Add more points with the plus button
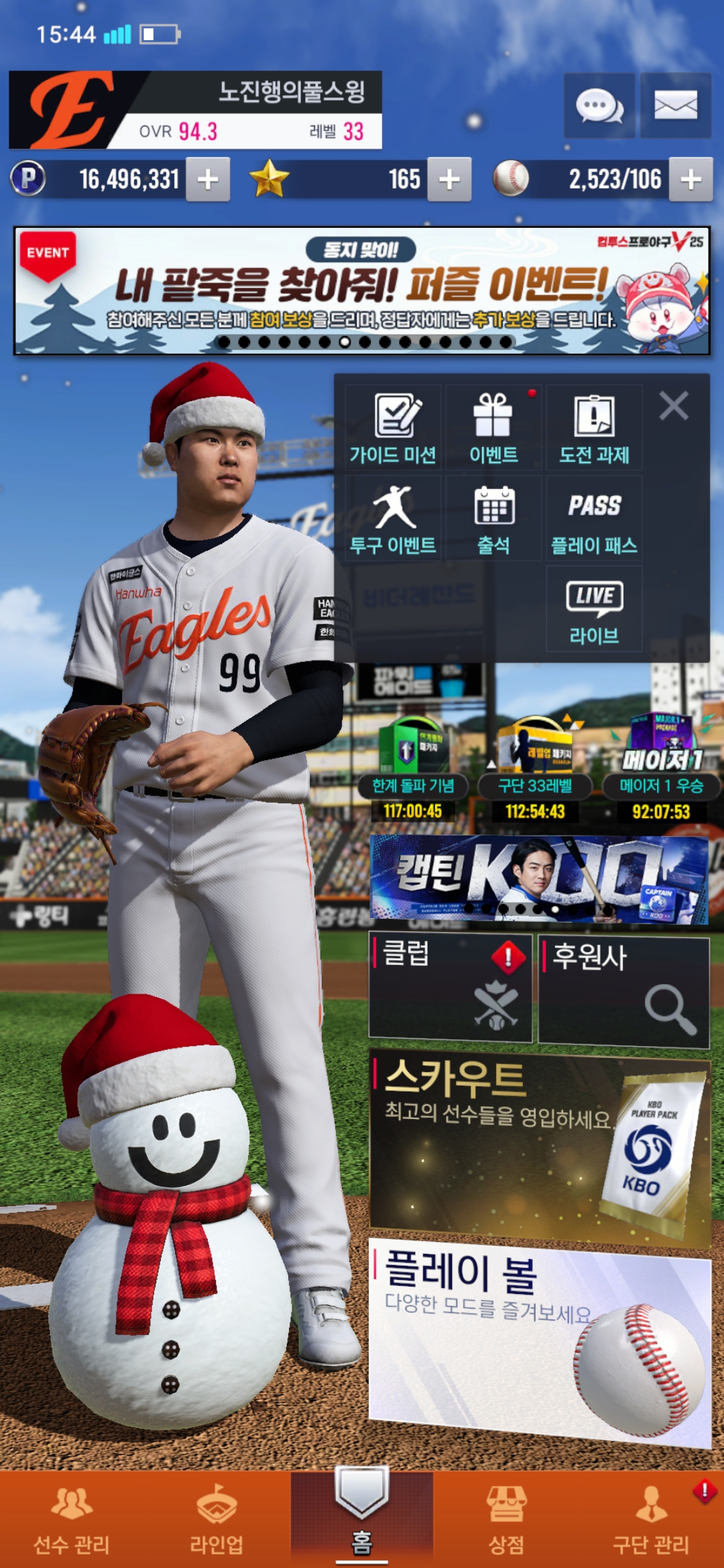 pyautogui.click(x=208, y=180)
